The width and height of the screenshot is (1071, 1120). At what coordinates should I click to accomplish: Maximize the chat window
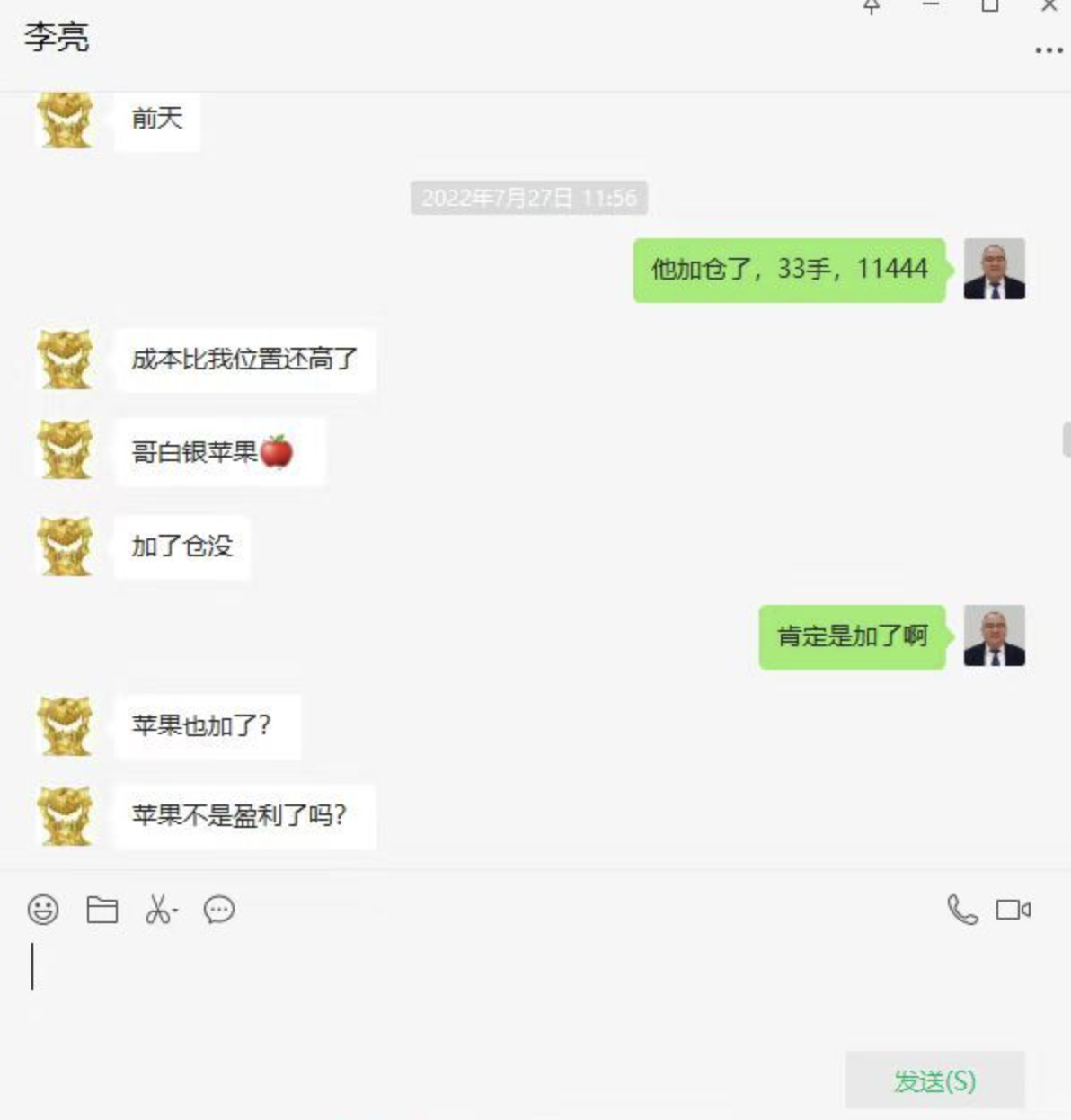click(x=989, y=5)
